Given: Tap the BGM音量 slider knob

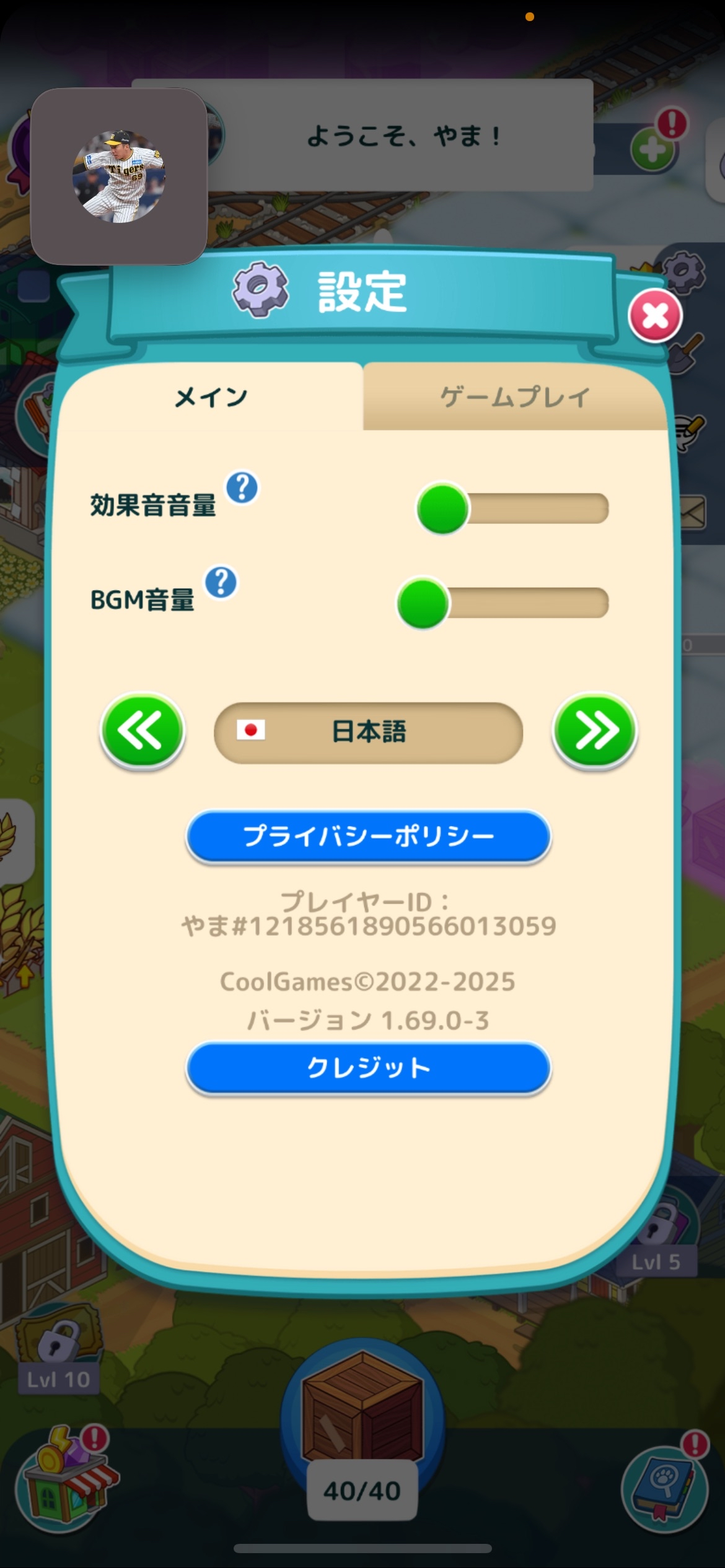Looking at the screenshot, I should (x=423, y=603).
